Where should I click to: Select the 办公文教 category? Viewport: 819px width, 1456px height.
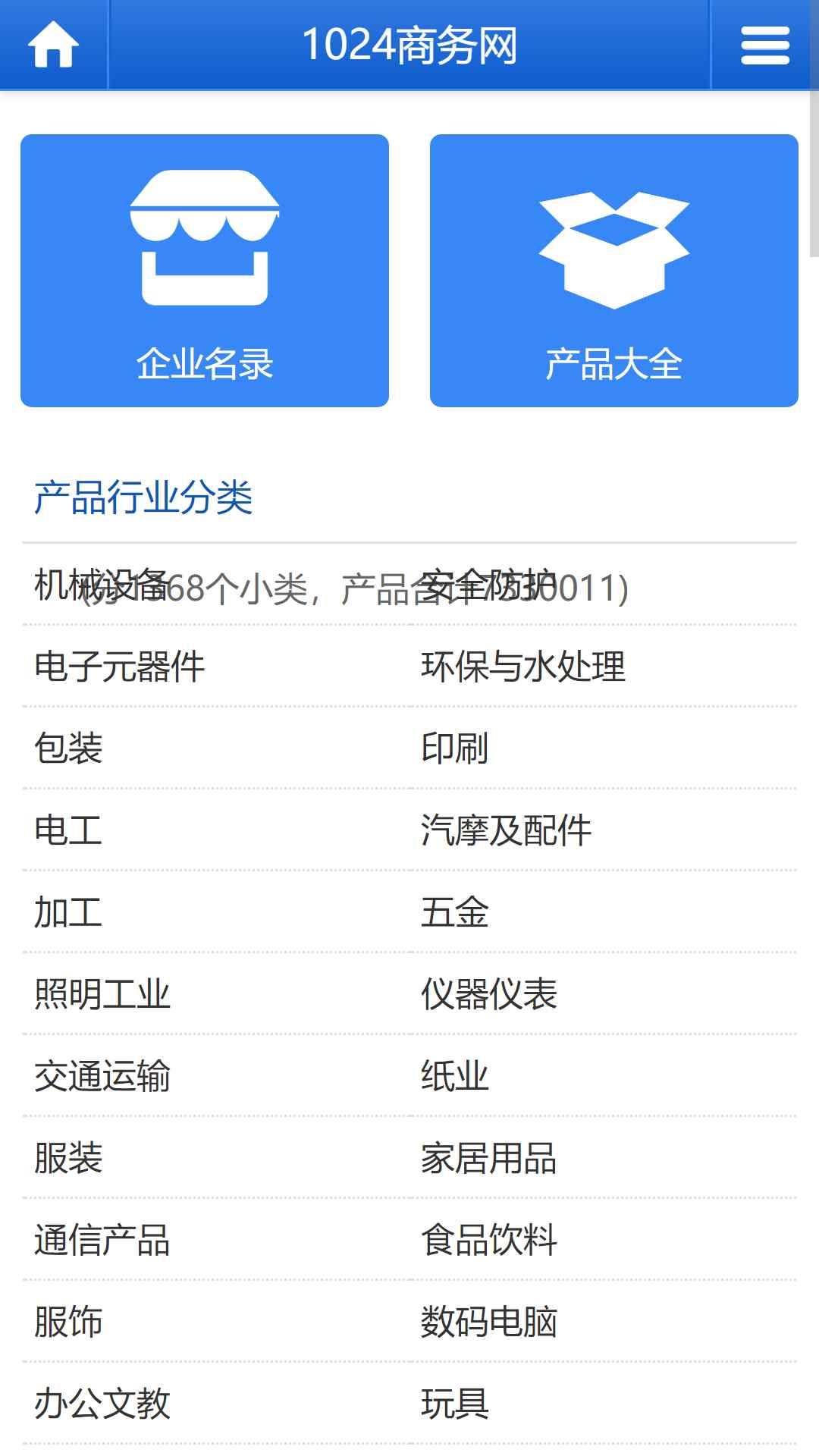click(x=102, y=1404)
